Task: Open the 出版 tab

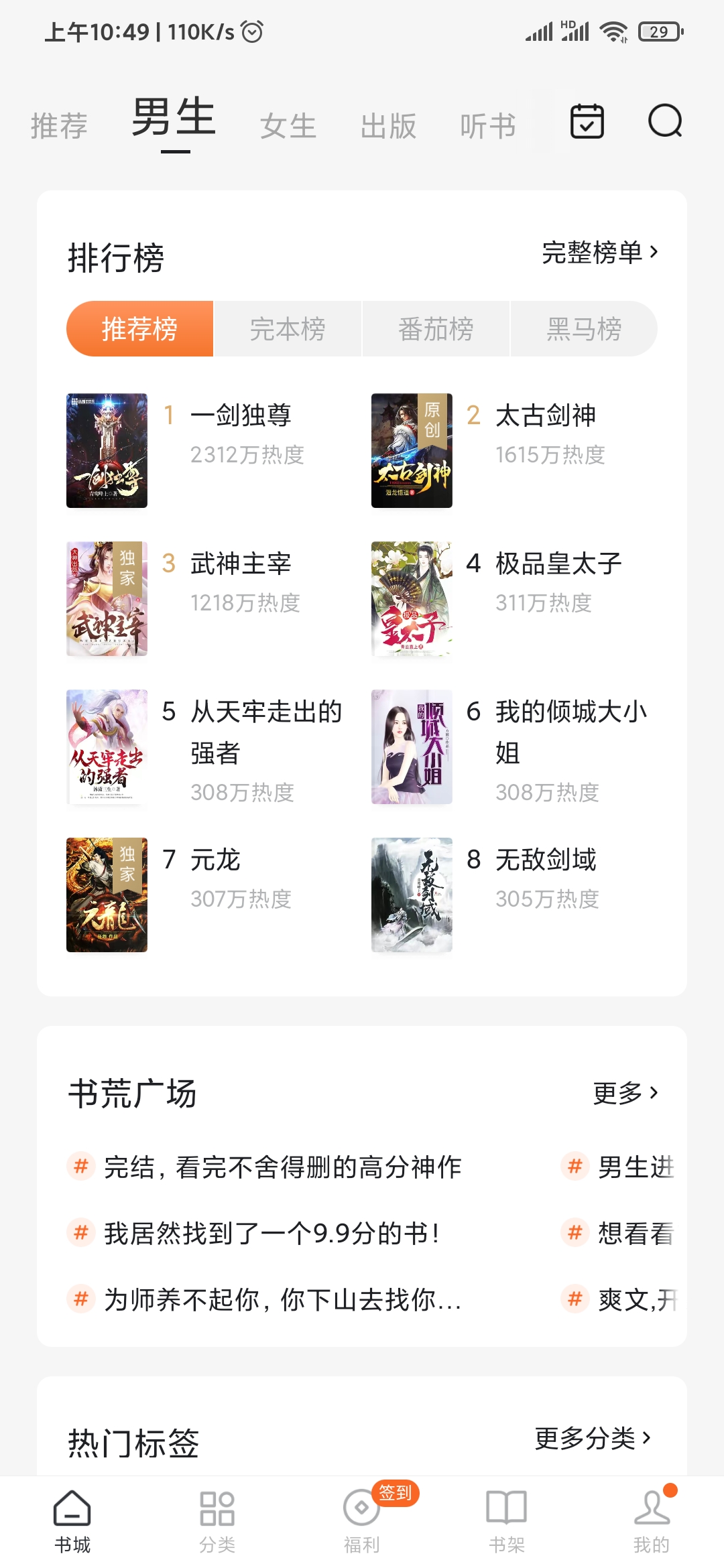Action: tap(388, 126)
